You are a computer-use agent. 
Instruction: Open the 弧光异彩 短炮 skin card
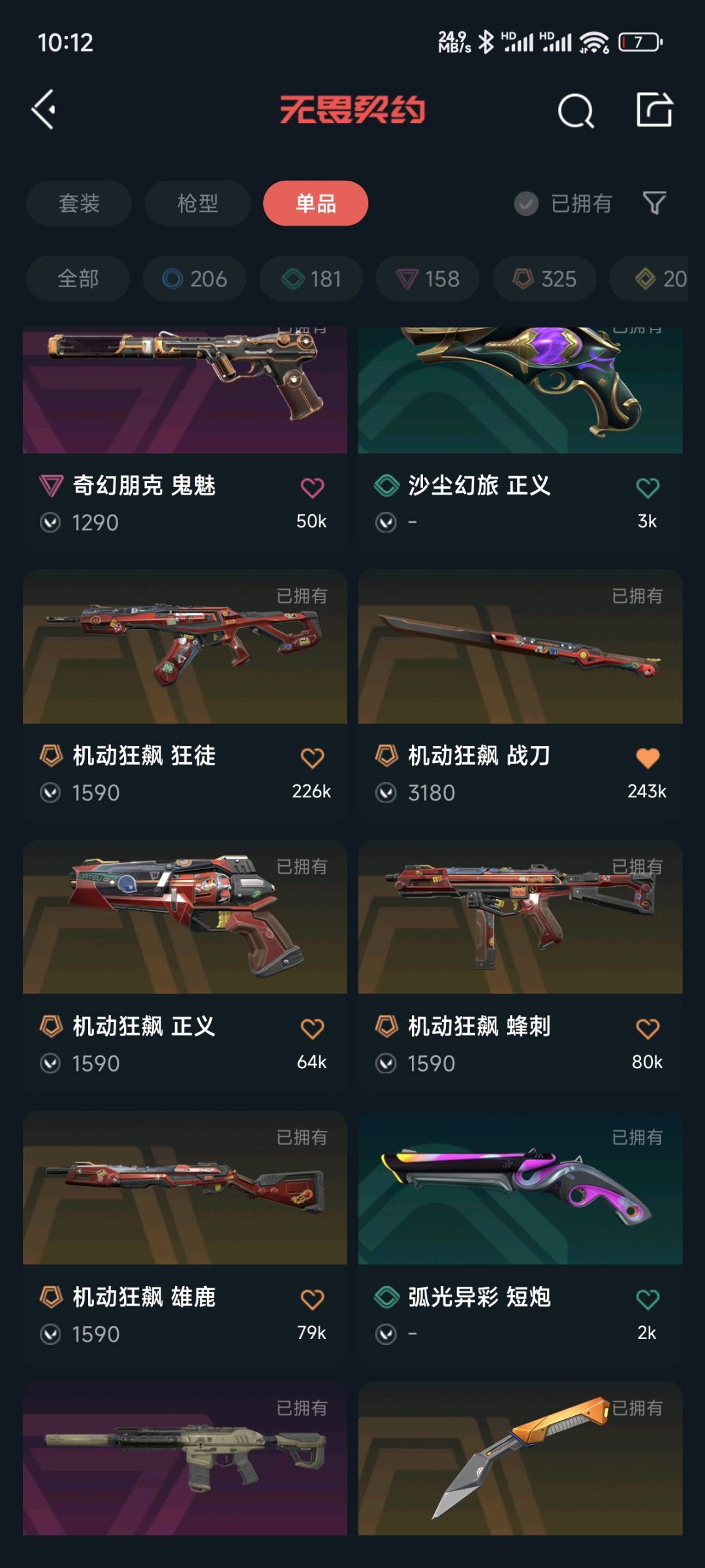(x=520, y=1236)
